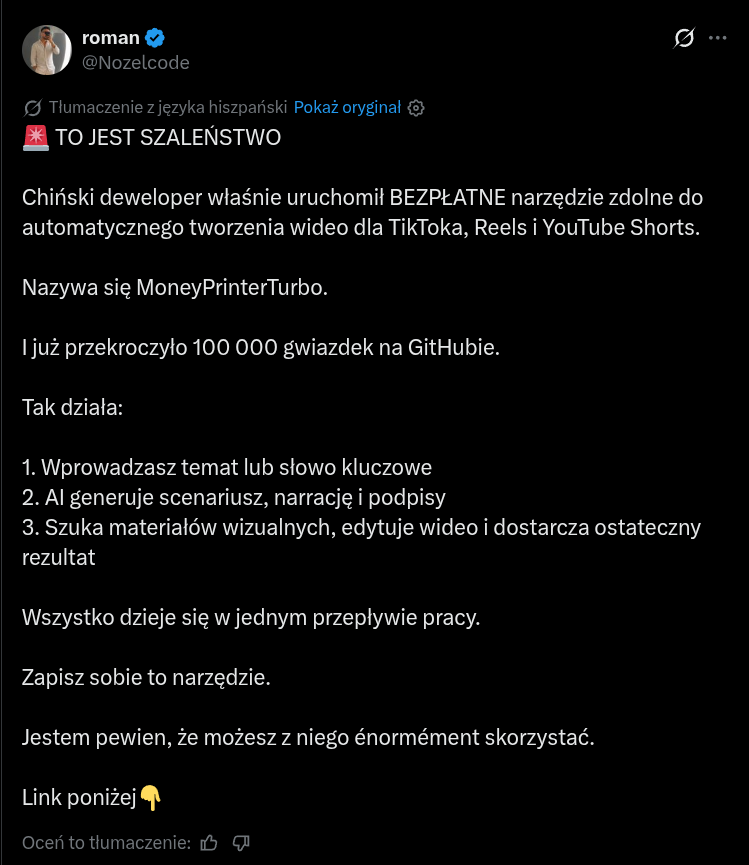
Task: Open translation settings gear
Action: [416, 108]
